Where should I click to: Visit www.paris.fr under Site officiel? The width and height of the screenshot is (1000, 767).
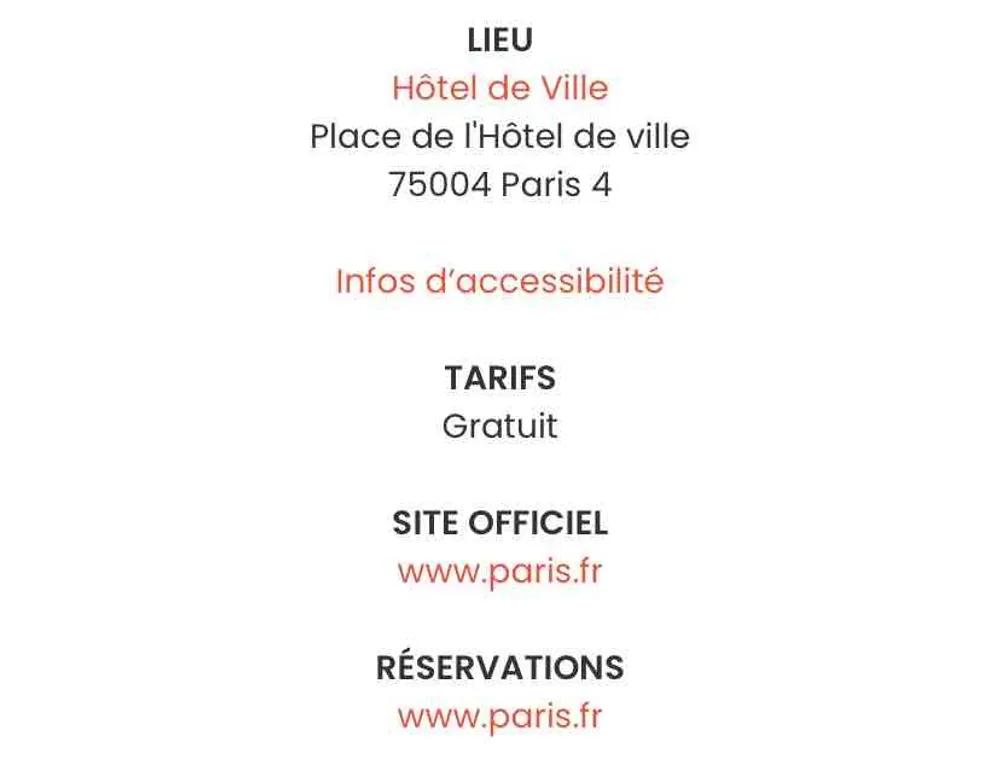(x=499, y=571)
